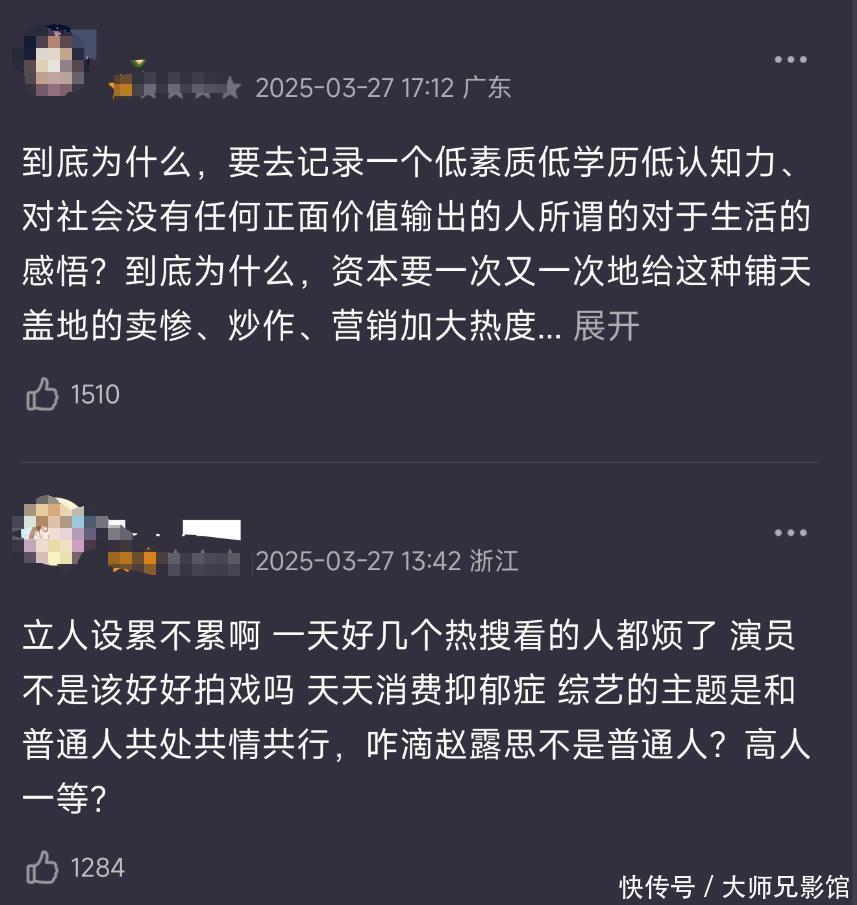Open overflow menu on the Zhejiang comment
The width and height of the screenshot is (857, 905).
point(790,533)
